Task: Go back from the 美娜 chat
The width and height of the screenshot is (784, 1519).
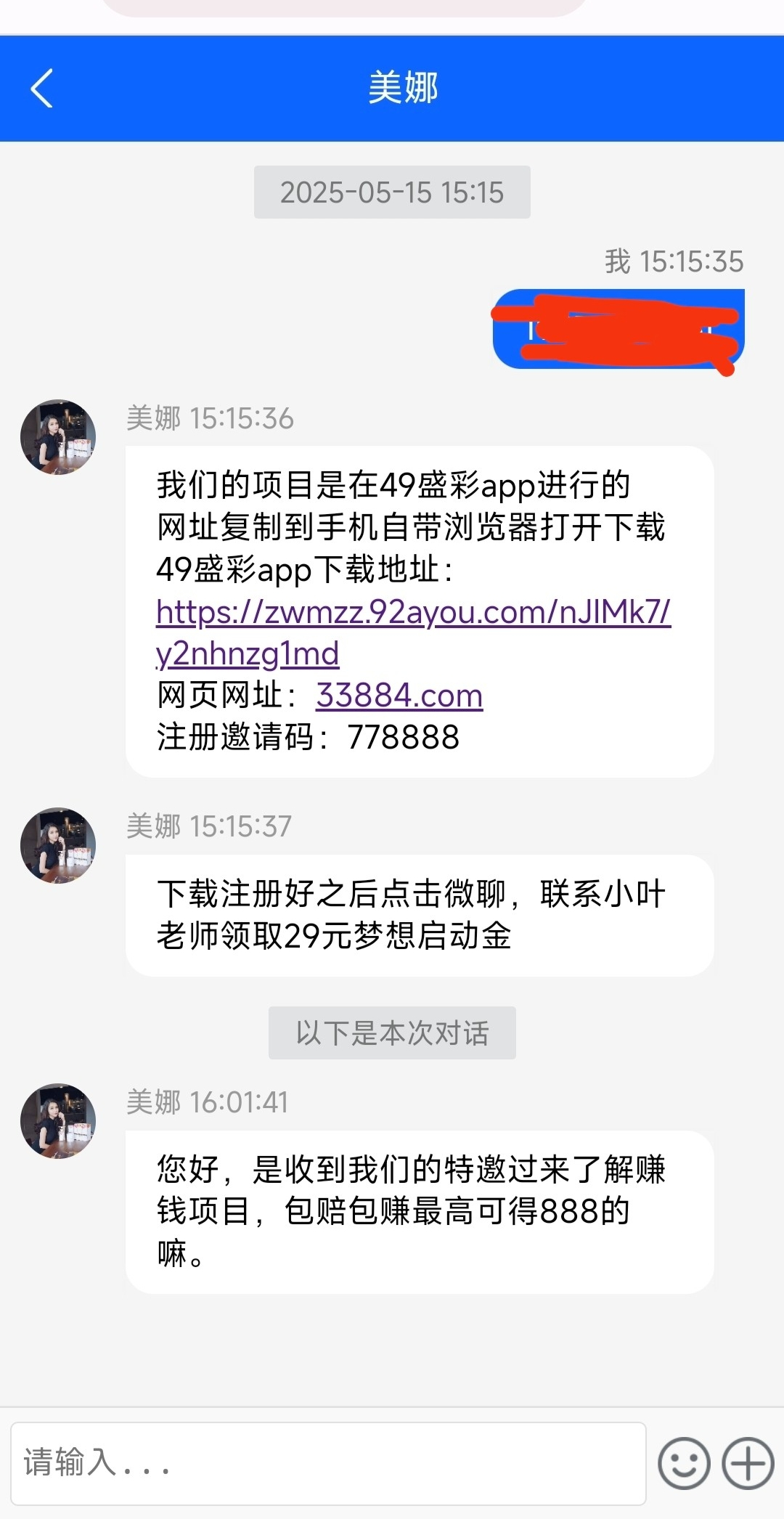Action: tap(42, 89)
